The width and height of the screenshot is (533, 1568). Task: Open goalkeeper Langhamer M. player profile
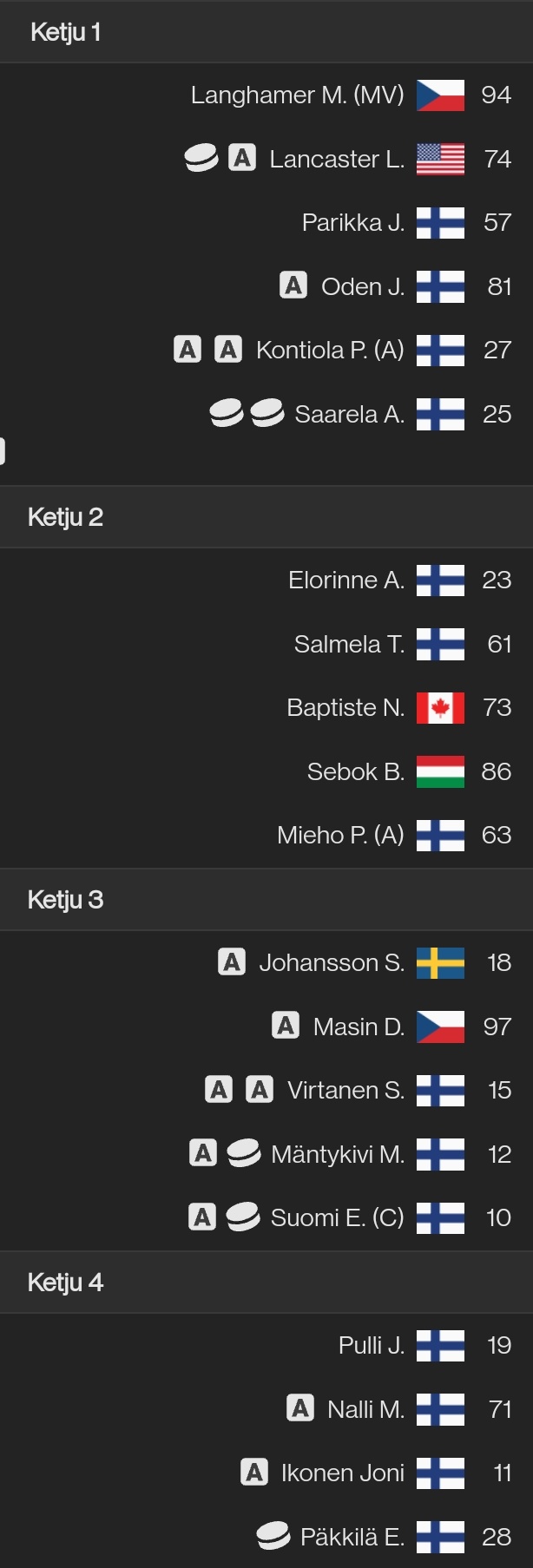pyautogui.click(x=297, y=95)
